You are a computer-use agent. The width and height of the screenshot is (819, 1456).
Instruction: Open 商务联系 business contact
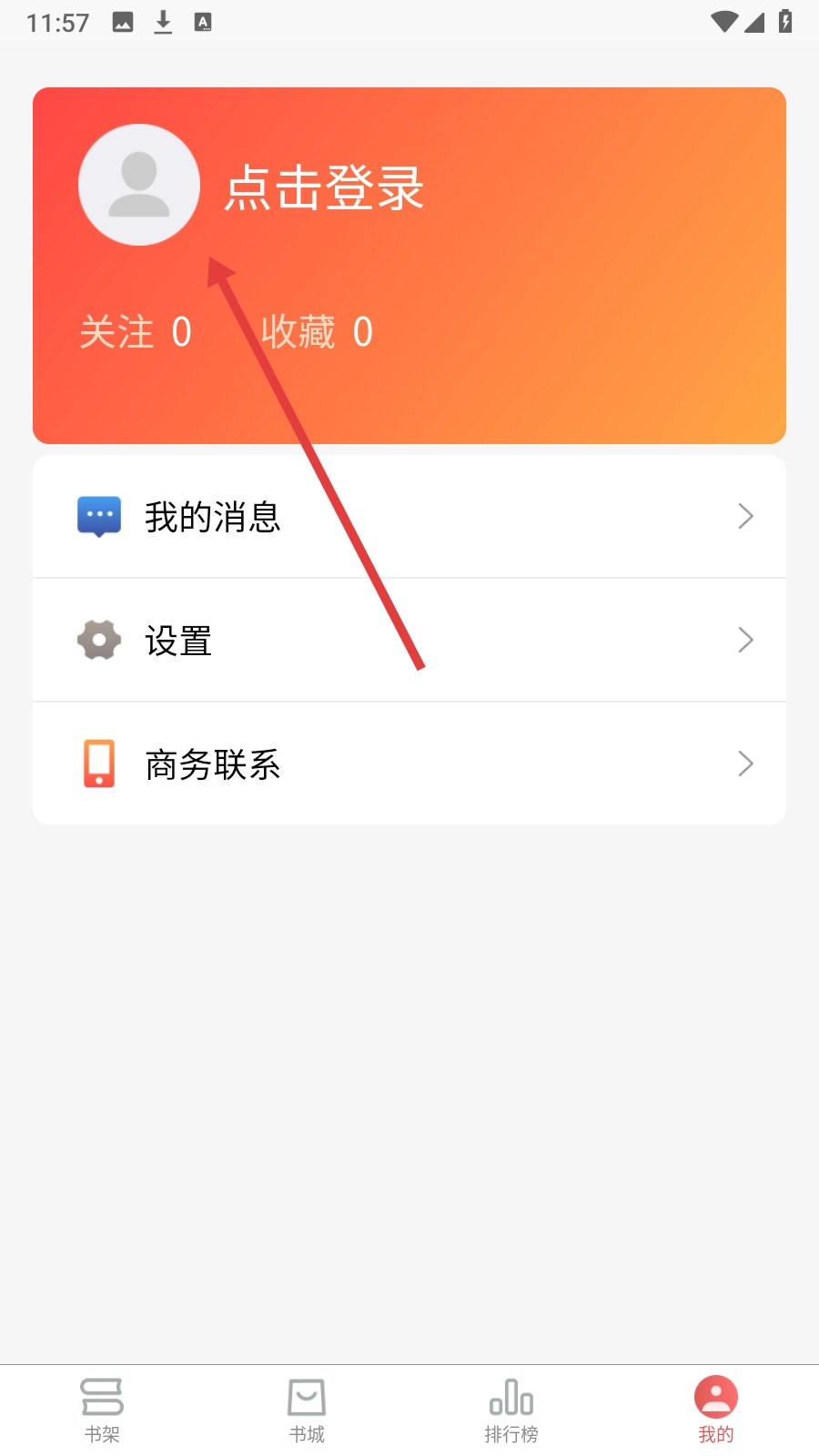[409, 764]
